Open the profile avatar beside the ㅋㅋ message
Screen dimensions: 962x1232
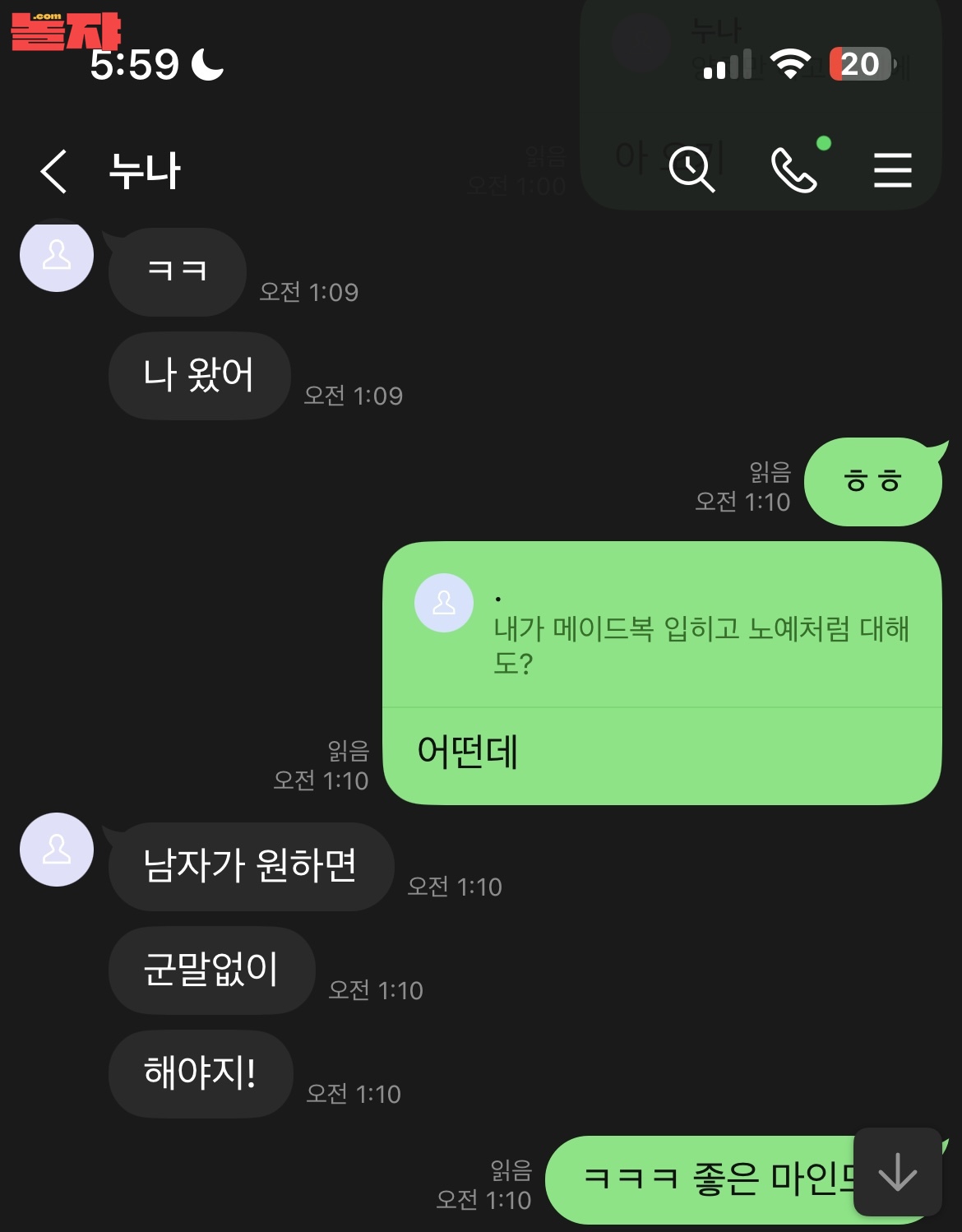click(x=57, y=256)
